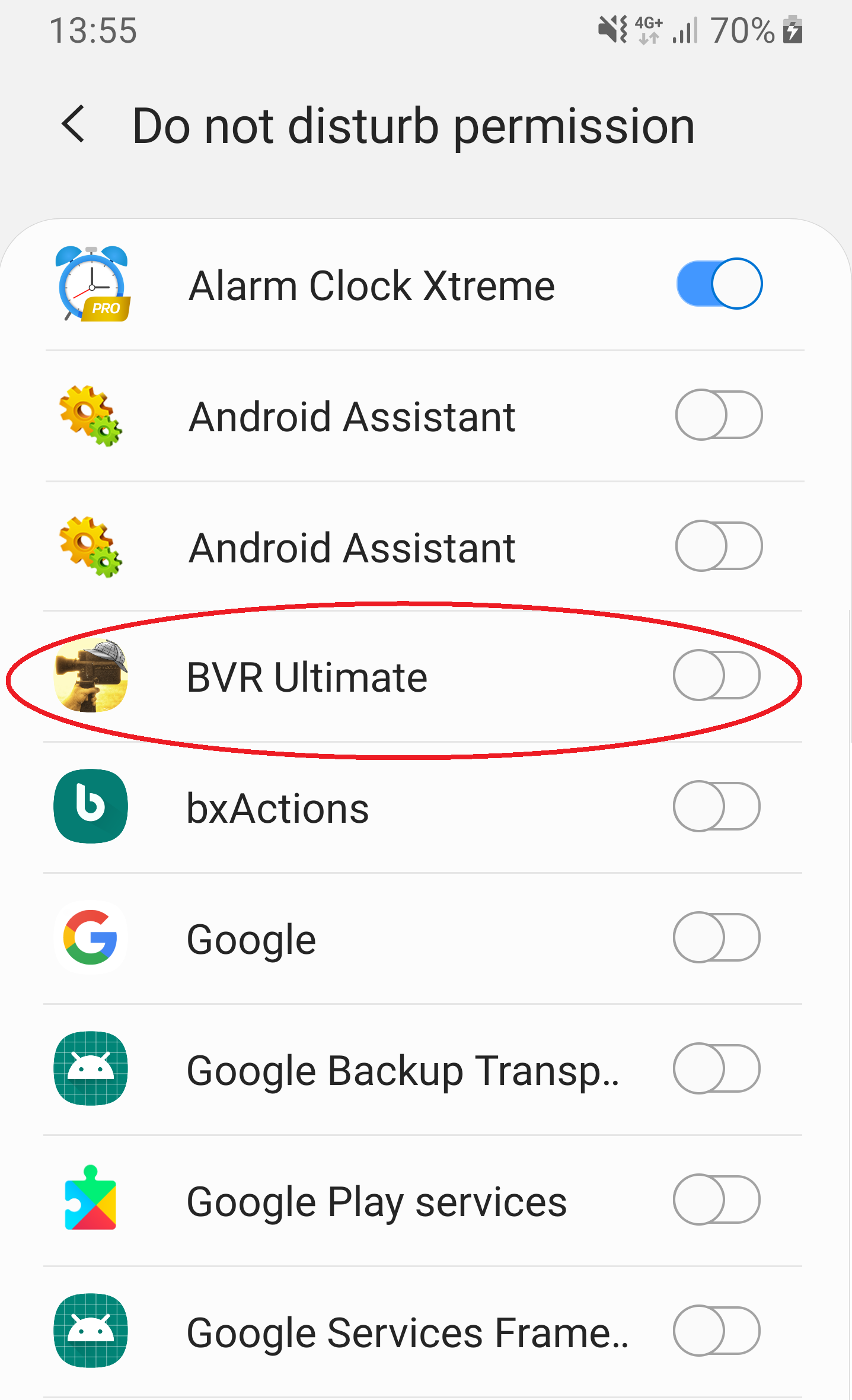Allow Google Services Framework access
Viewport: 852px width, 1400px height.
pos(716,1331)
